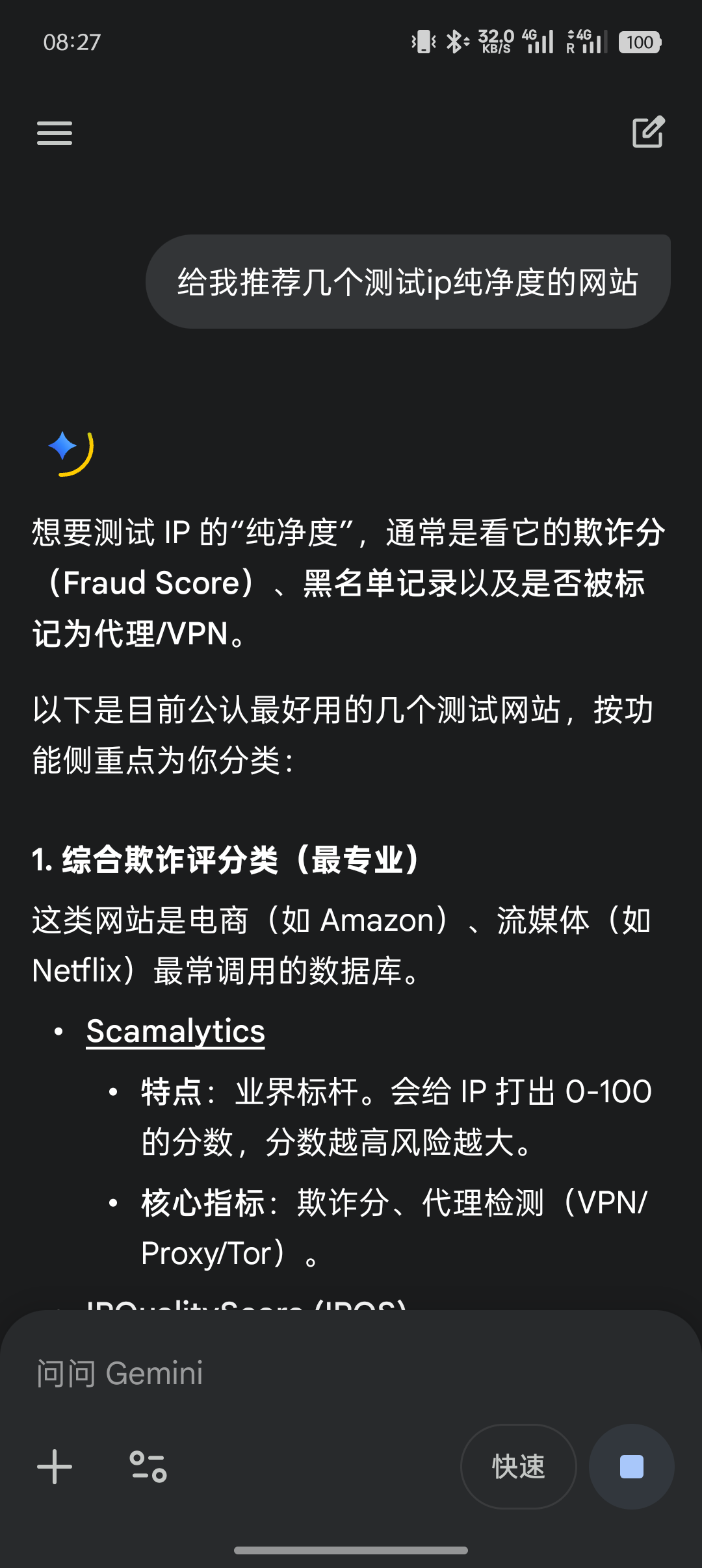Viewport: 702px width, 1568px height.
Task: Open the tools settings icon
Action: pyautogui.click(x=148, y=1467)
